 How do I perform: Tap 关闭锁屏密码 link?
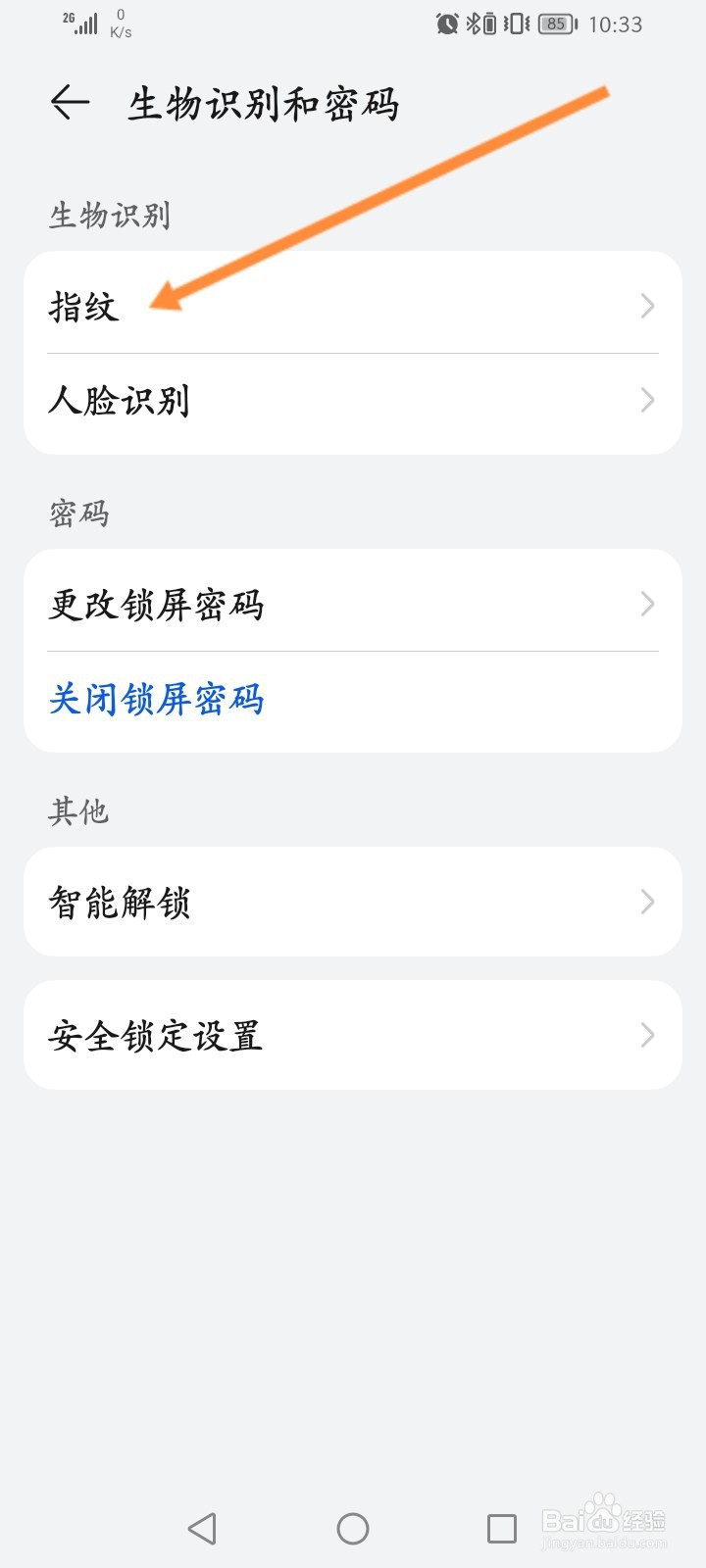click(x=157, y=700)
